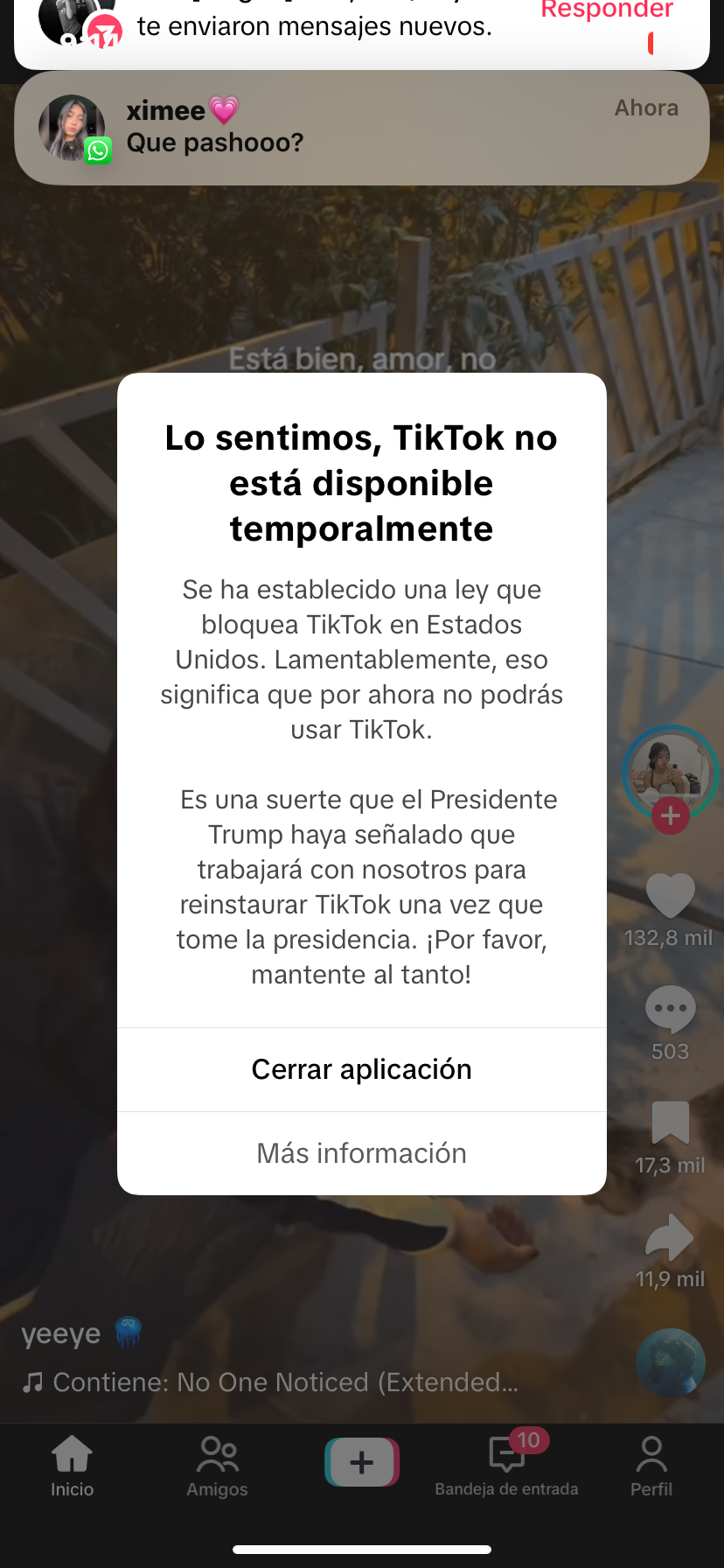The image size is (724, 1568).
Task: Tap Cerrar aplicación in the dialog
Action: click(361, 1069)
